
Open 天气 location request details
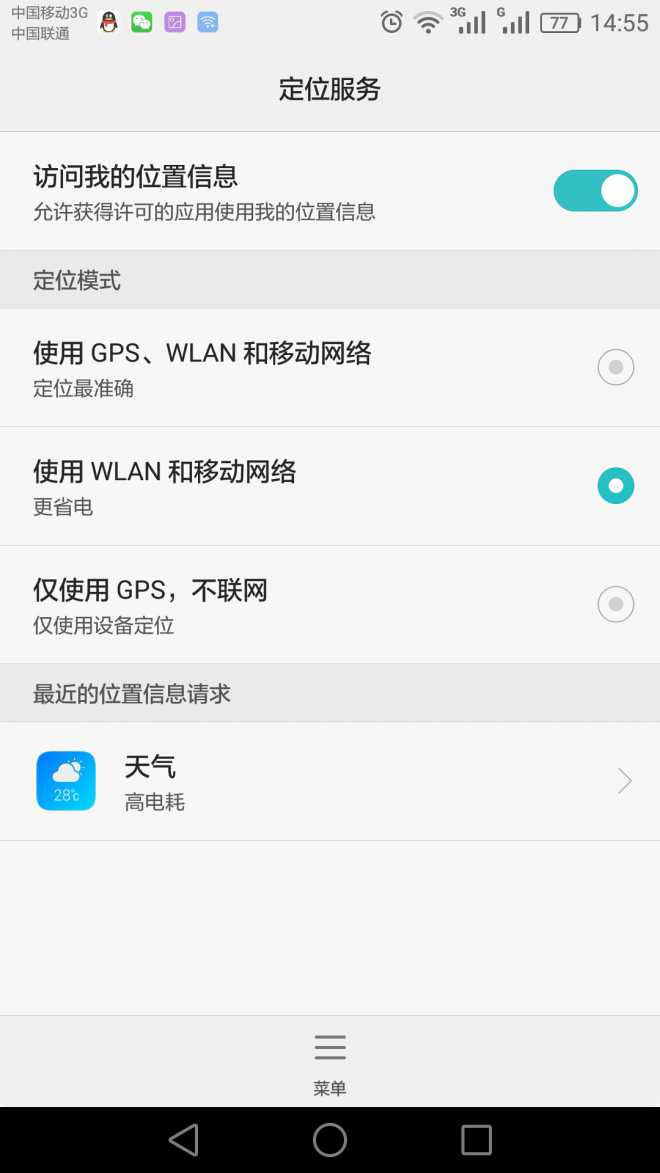(x=330, y=781)
